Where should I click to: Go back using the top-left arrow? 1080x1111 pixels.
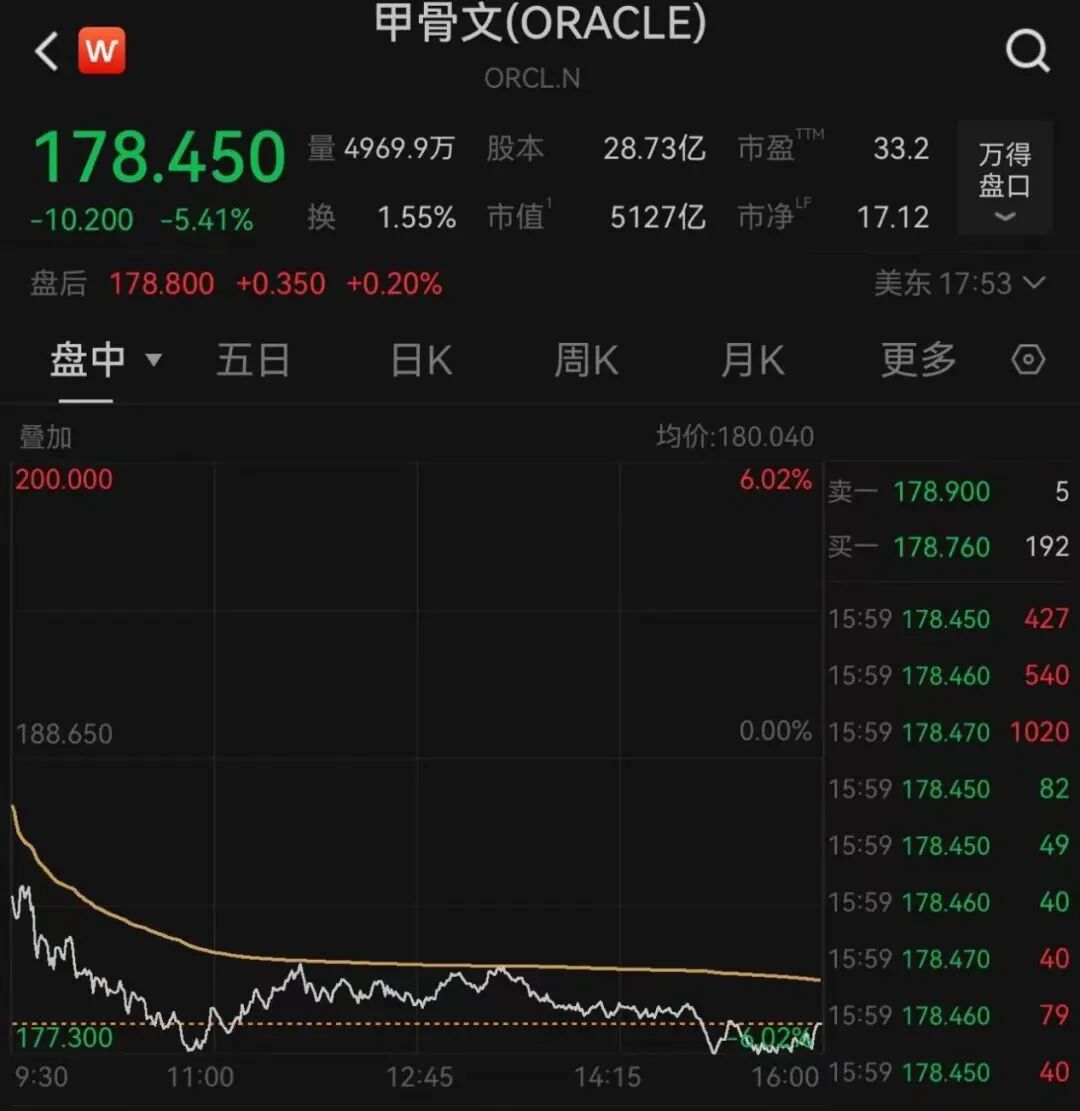(46, 51)
